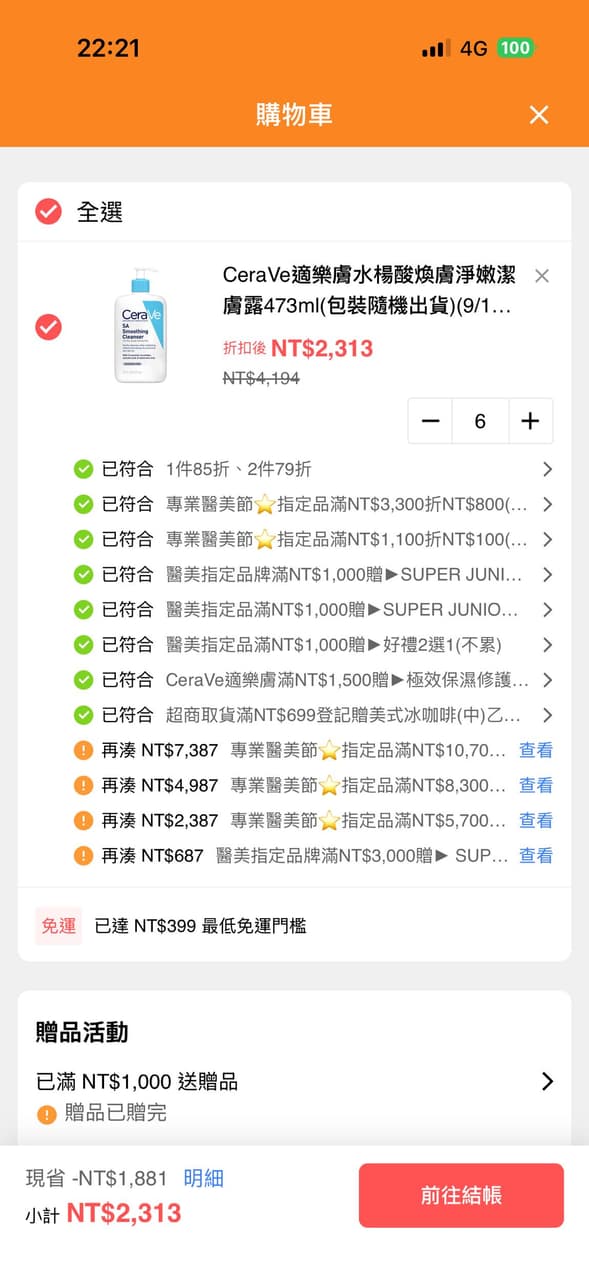Open the 已滿 NT$1,000 送贈品 gift activity
This screenshot has height=1280, width=589.
coord(294,1081)
